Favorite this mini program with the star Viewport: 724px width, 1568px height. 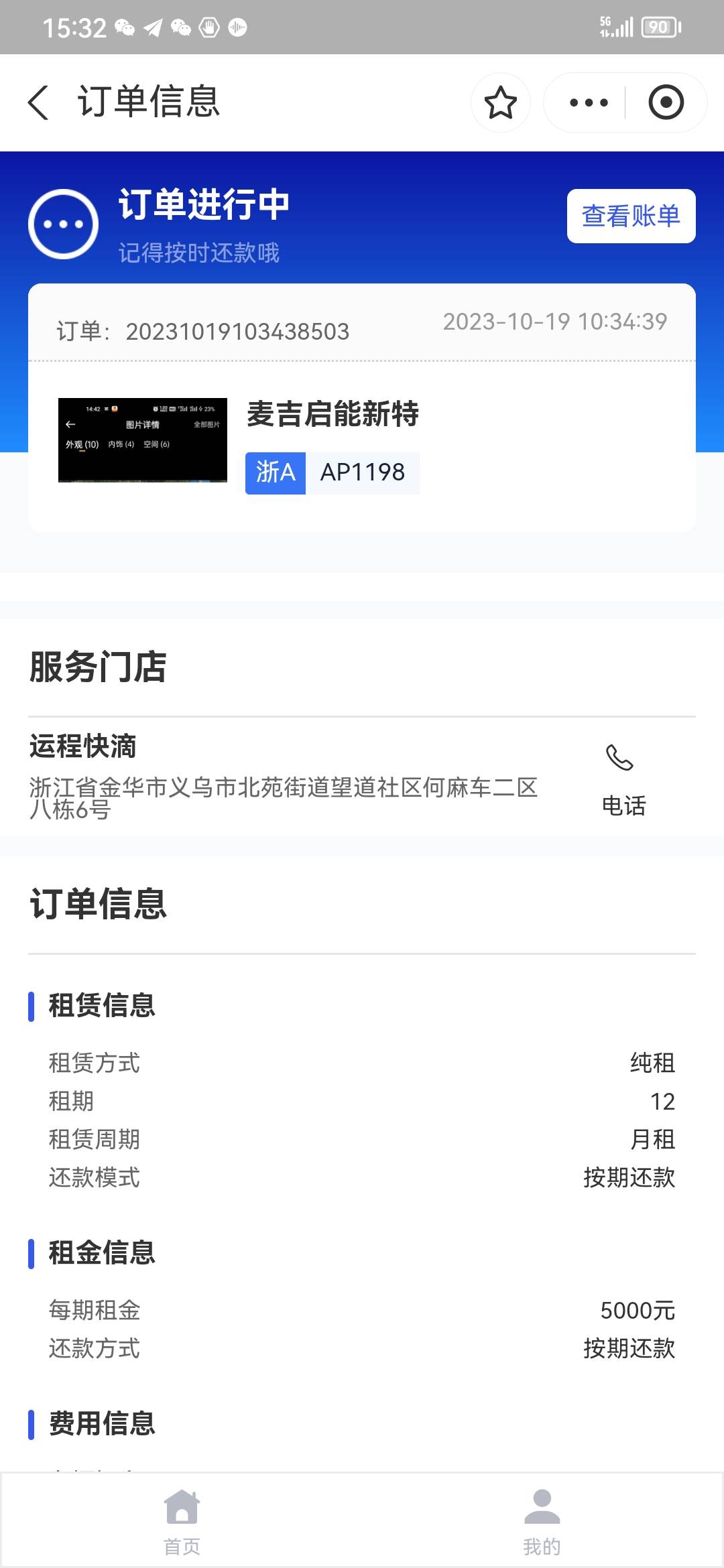[x=500, y=103]
